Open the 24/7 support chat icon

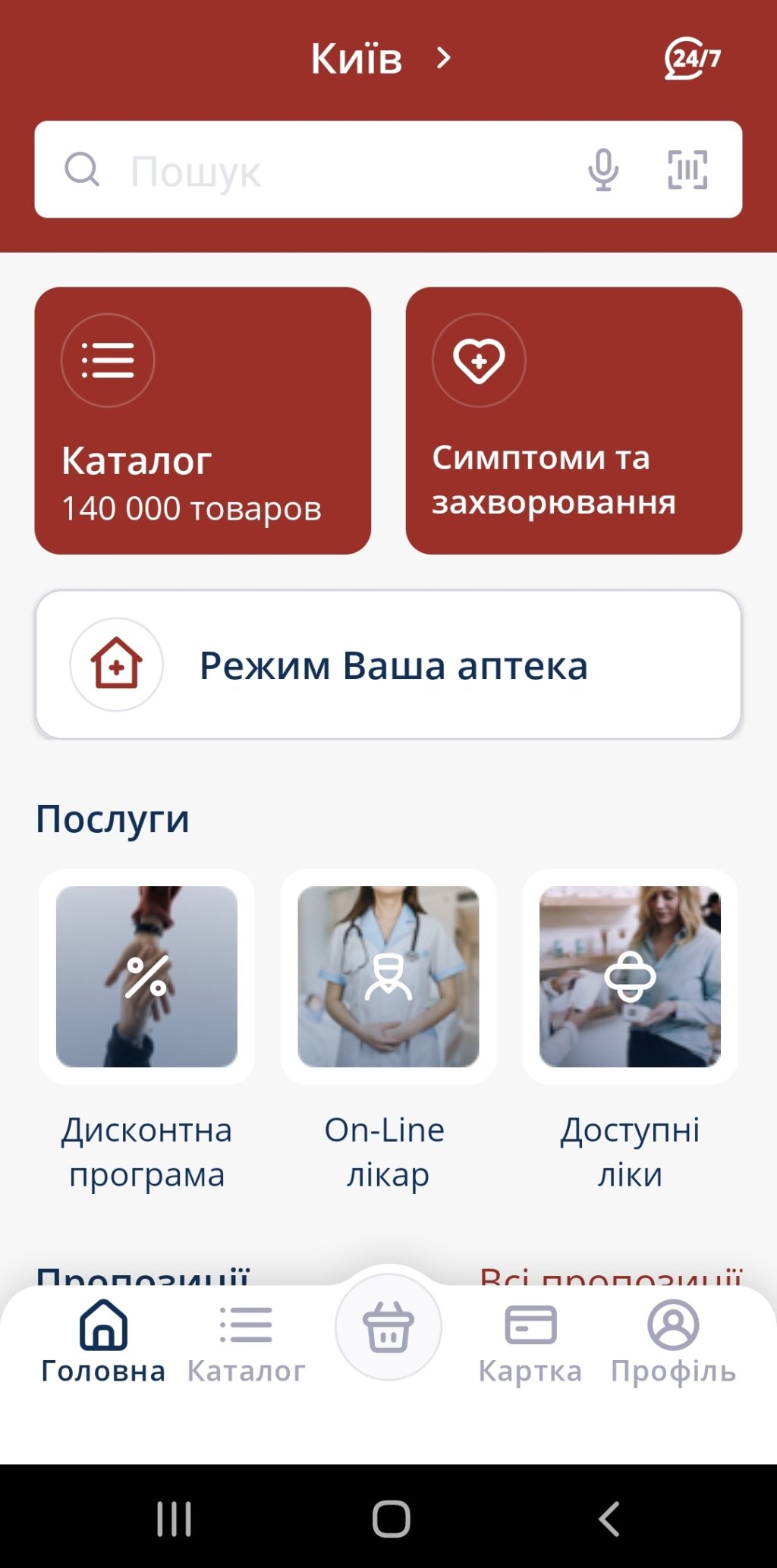[691, 58]
